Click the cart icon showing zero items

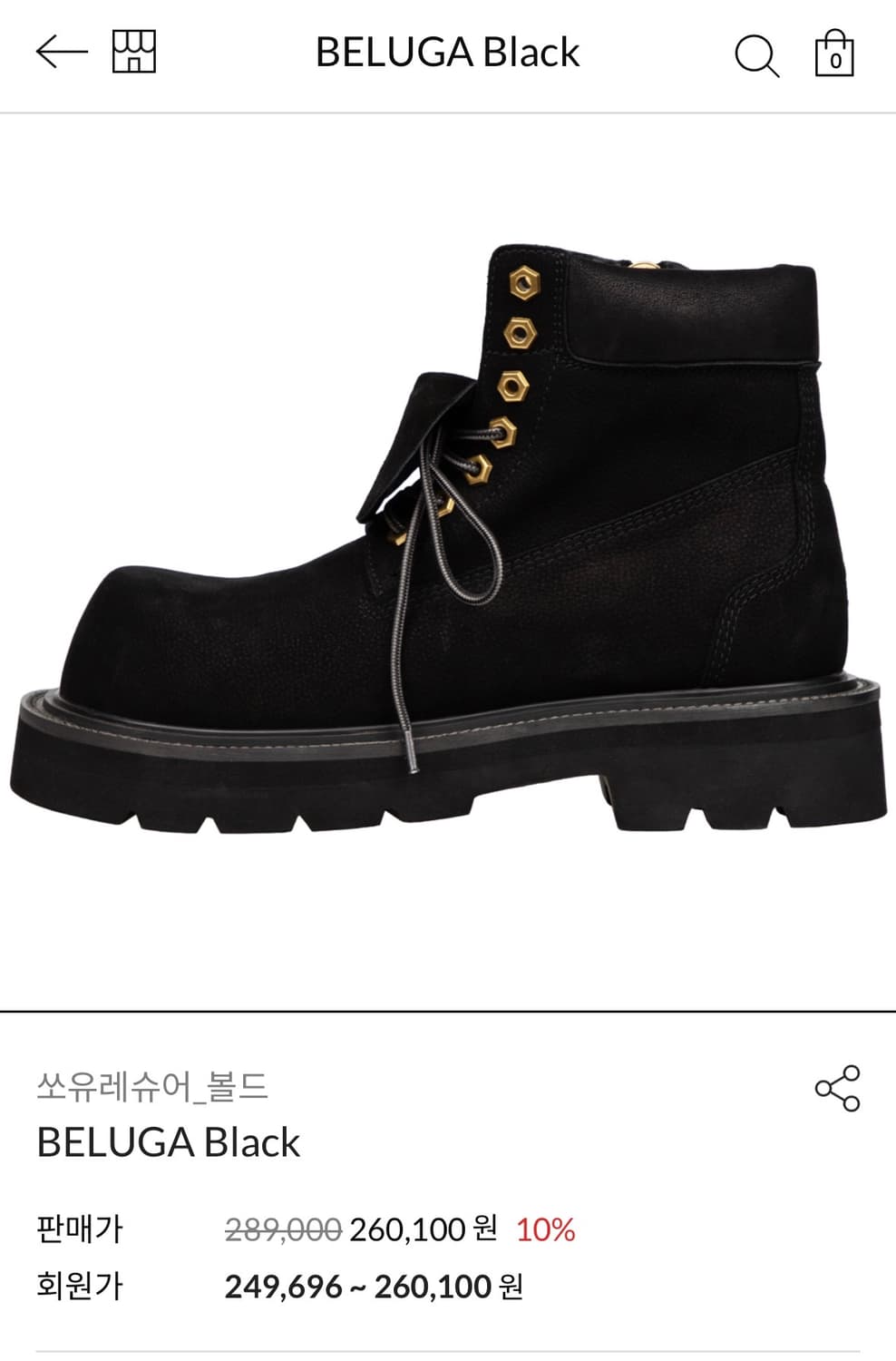click(x=835, y=56)
